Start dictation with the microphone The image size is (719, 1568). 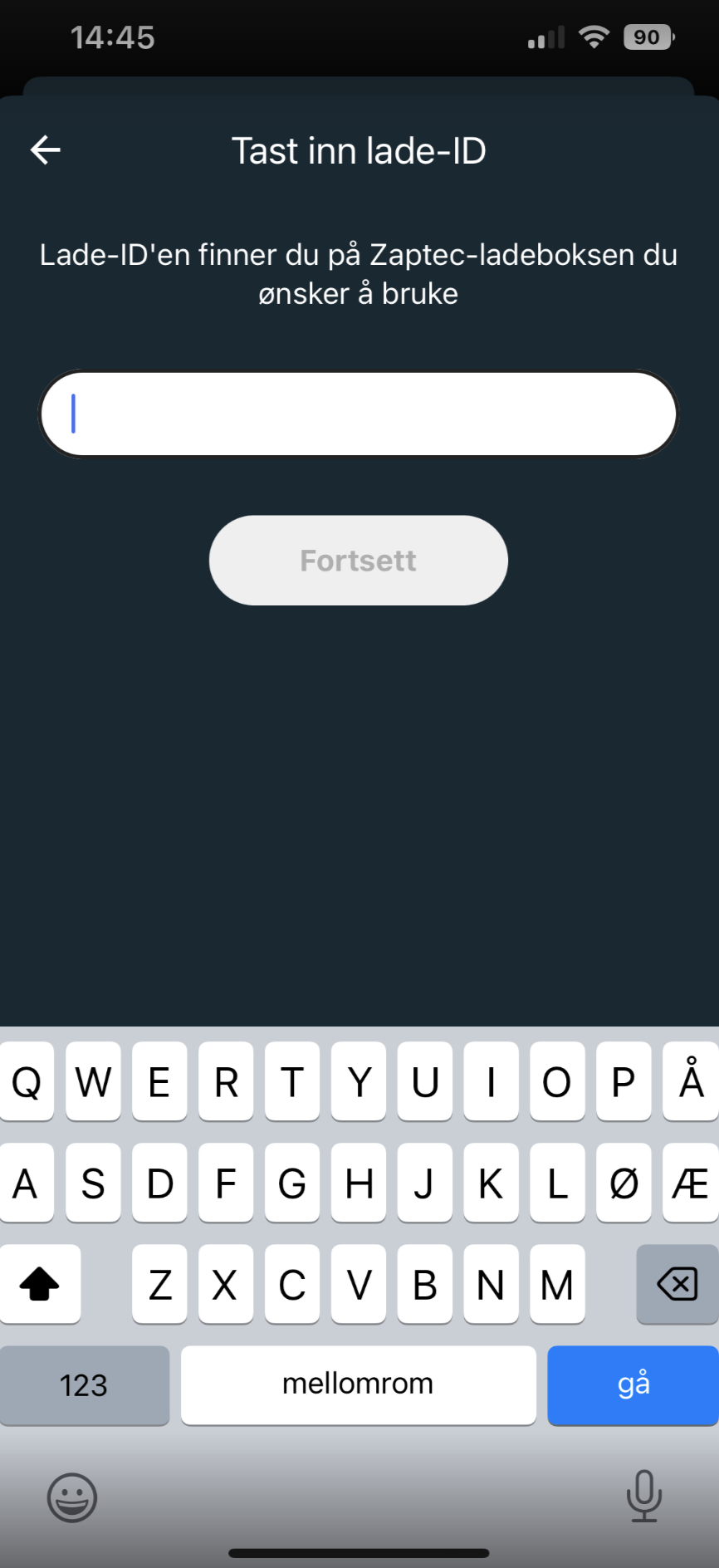point(643,1496)
